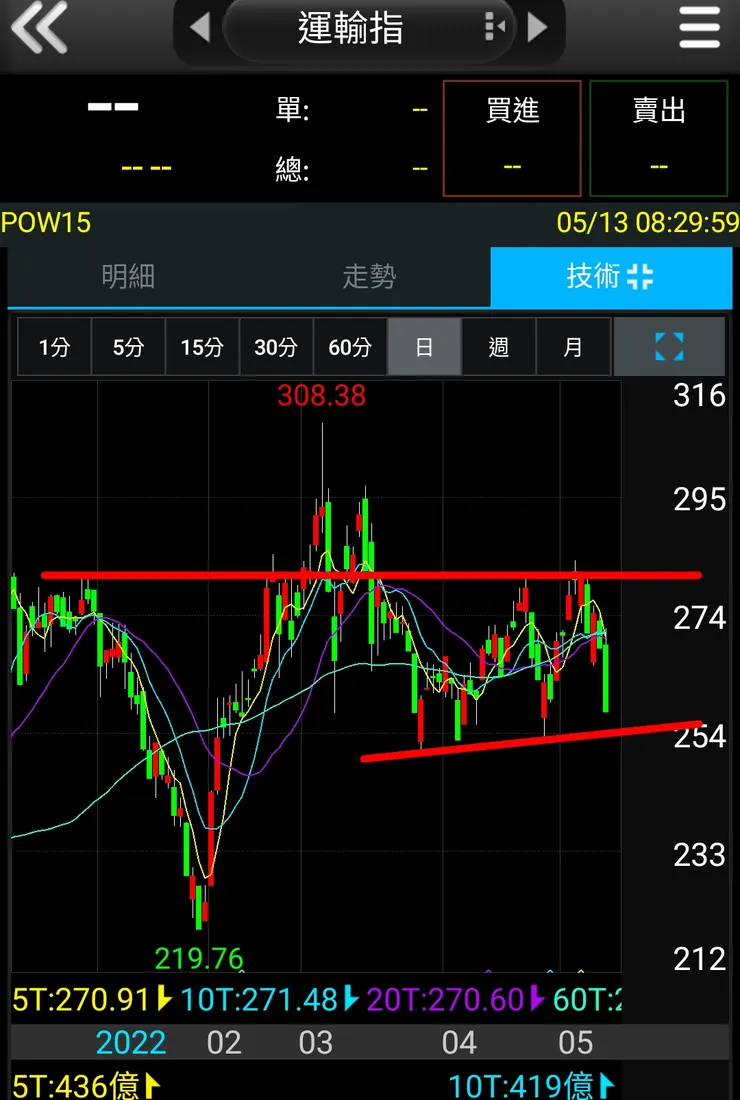Go back with the double-arrow icon

coord(40,28)
